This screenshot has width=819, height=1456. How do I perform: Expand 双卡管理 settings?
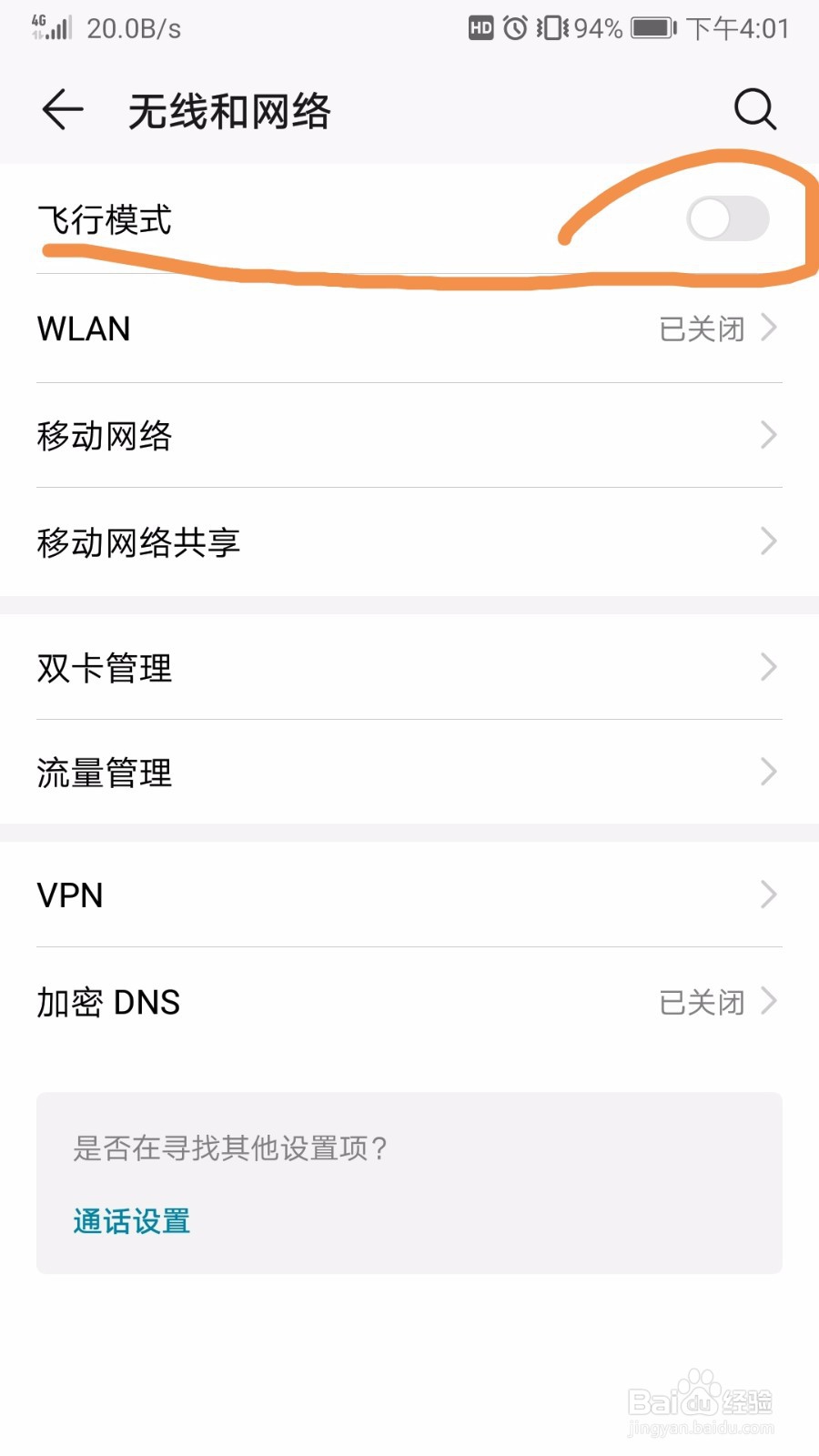tap(409, 667)
